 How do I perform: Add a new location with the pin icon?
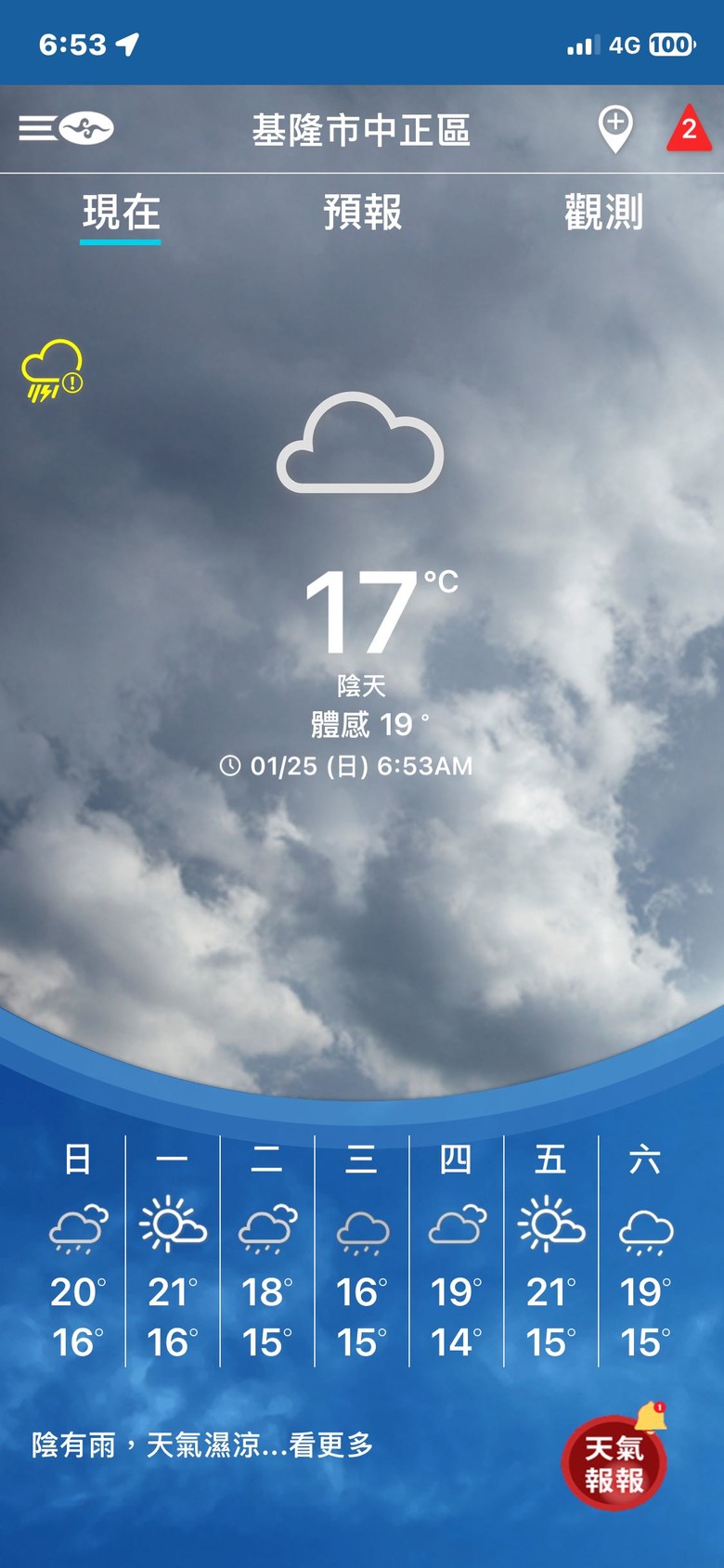pos(615,128)
